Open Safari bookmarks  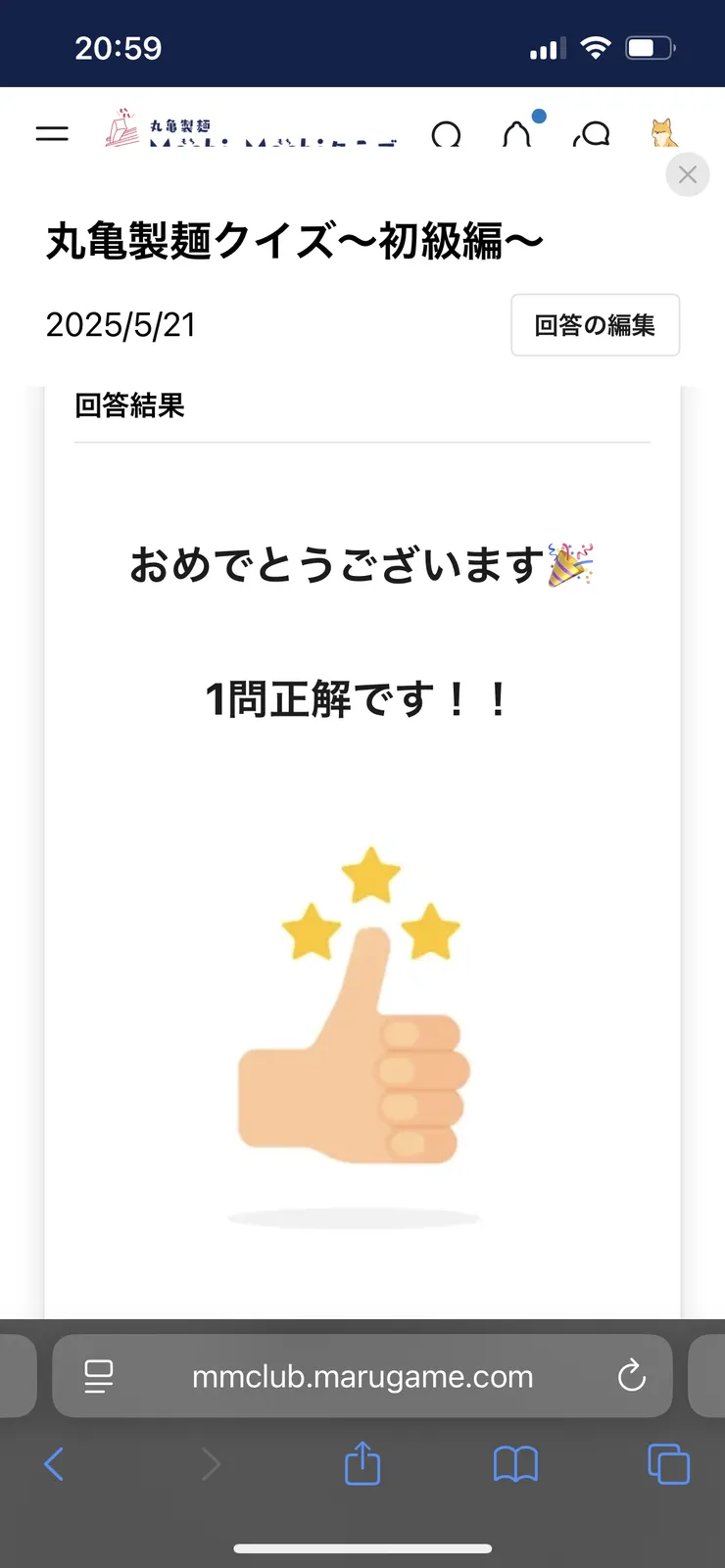[515, 1464]
